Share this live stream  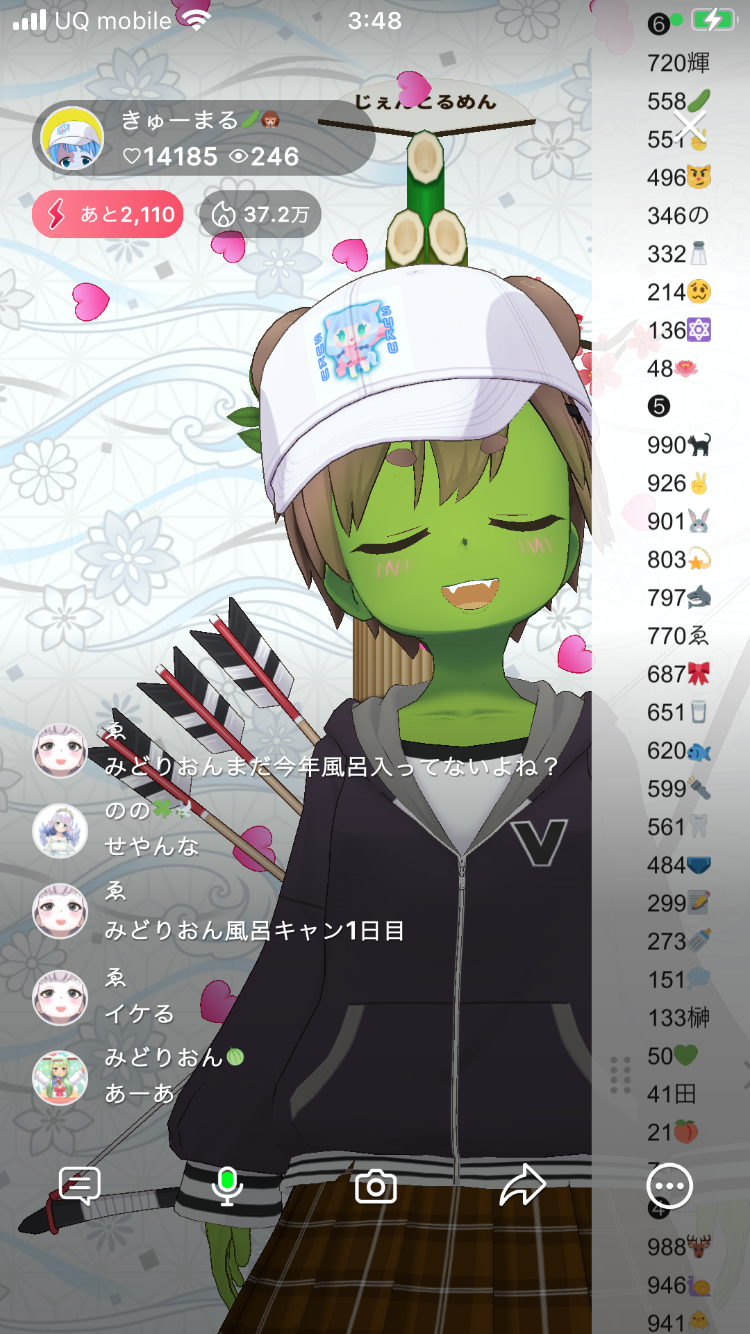[x=522, y=1186]
